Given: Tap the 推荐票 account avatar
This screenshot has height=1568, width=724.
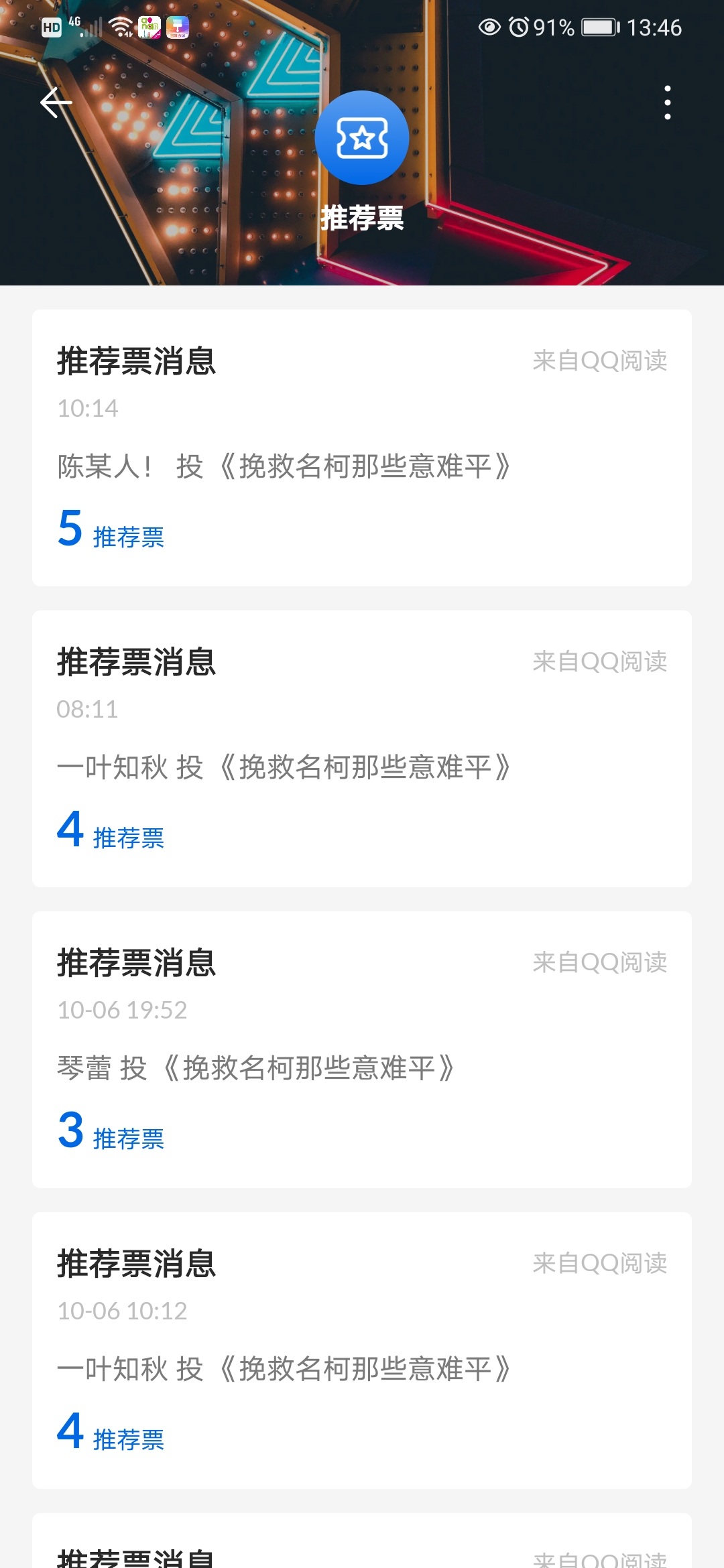Looking at the screenshot, I should pos(362,137).
